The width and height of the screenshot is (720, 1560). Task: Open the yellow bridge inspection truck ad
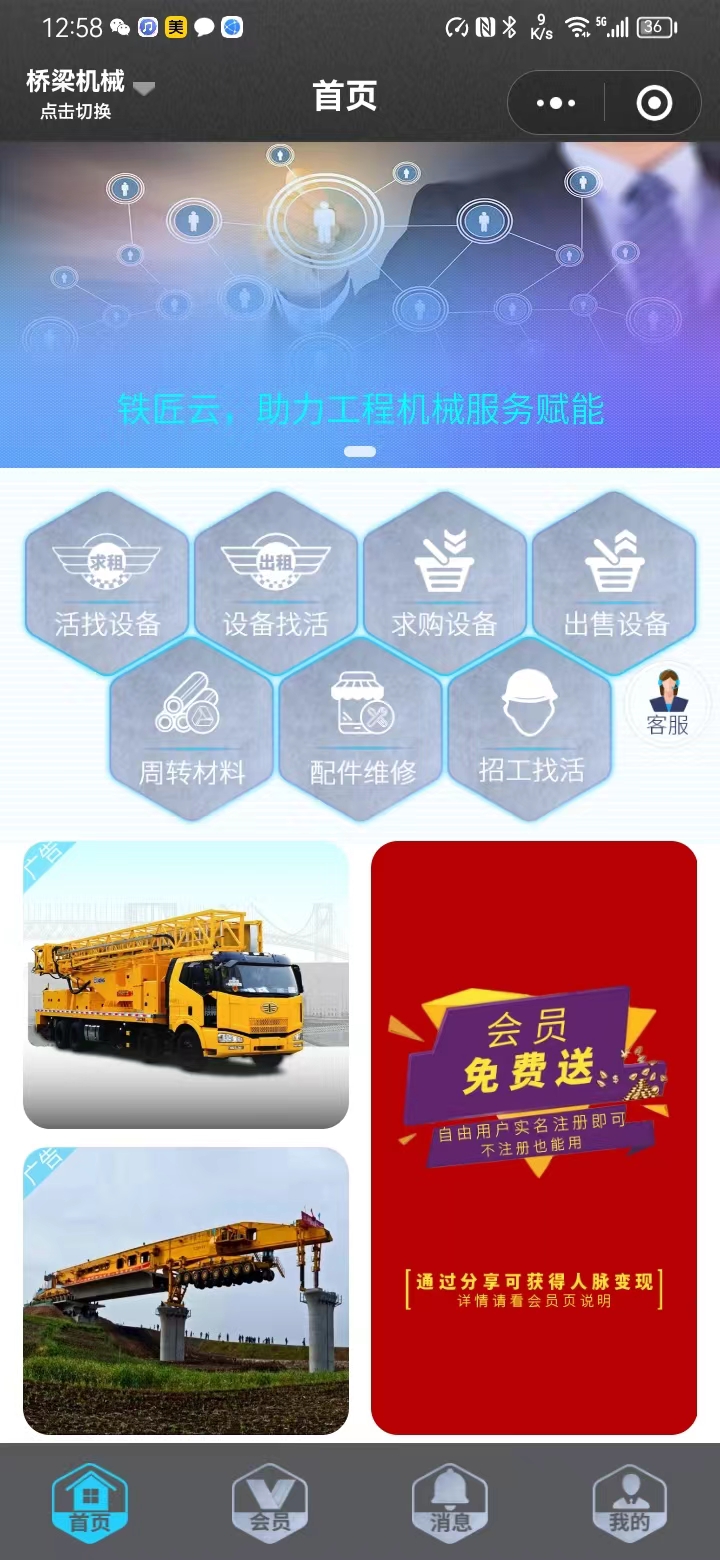186,985
